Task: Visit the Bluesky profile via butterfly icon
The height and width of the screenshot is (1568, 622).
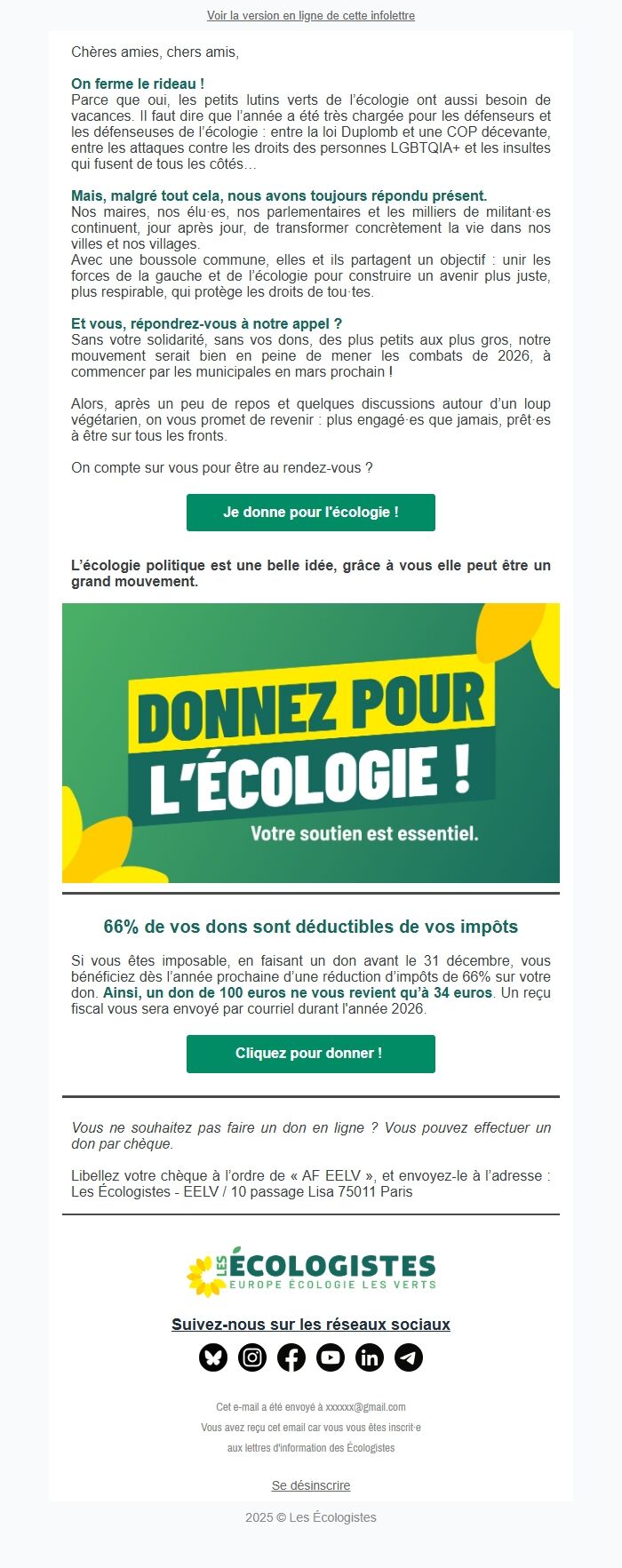Action: point(213,1357)
